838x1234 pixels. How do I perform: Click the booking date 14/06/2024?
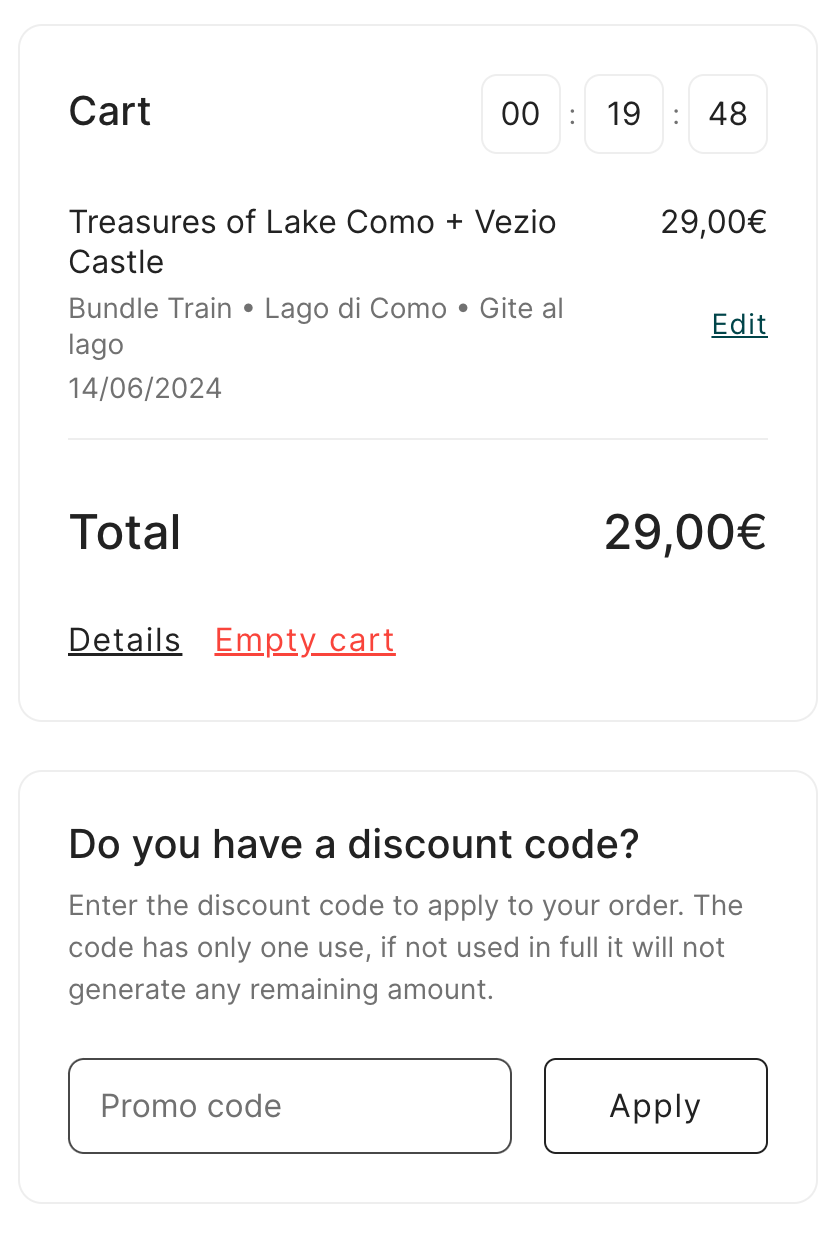145,388
